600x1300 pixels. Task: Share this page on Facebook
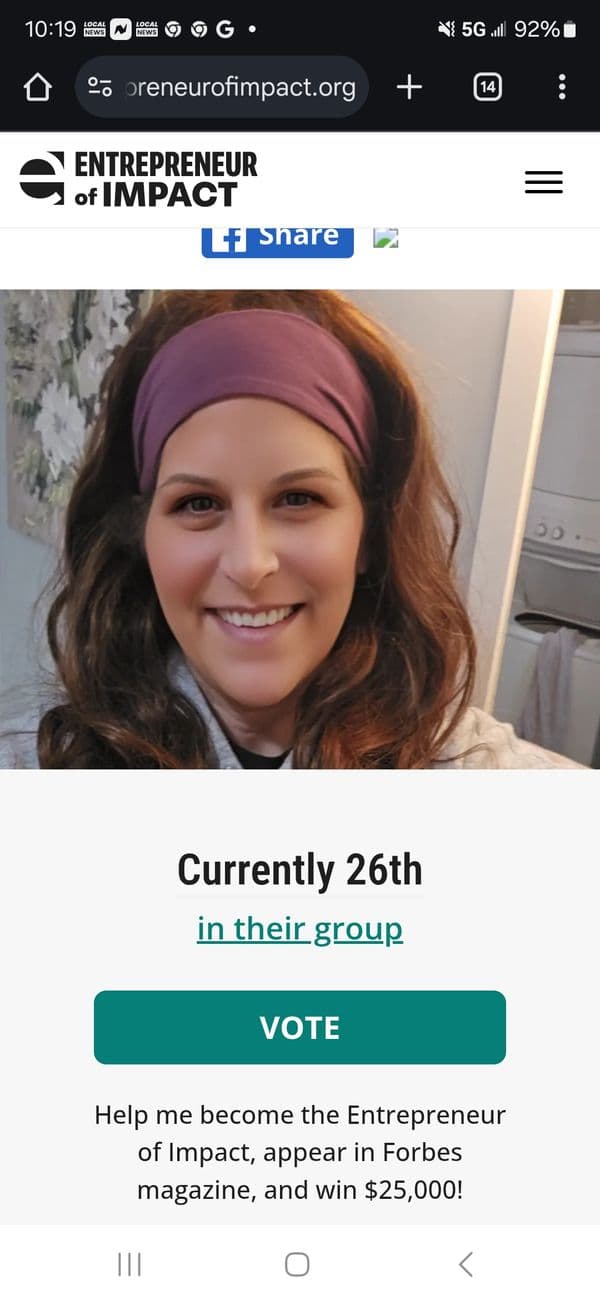pos(277,239)
